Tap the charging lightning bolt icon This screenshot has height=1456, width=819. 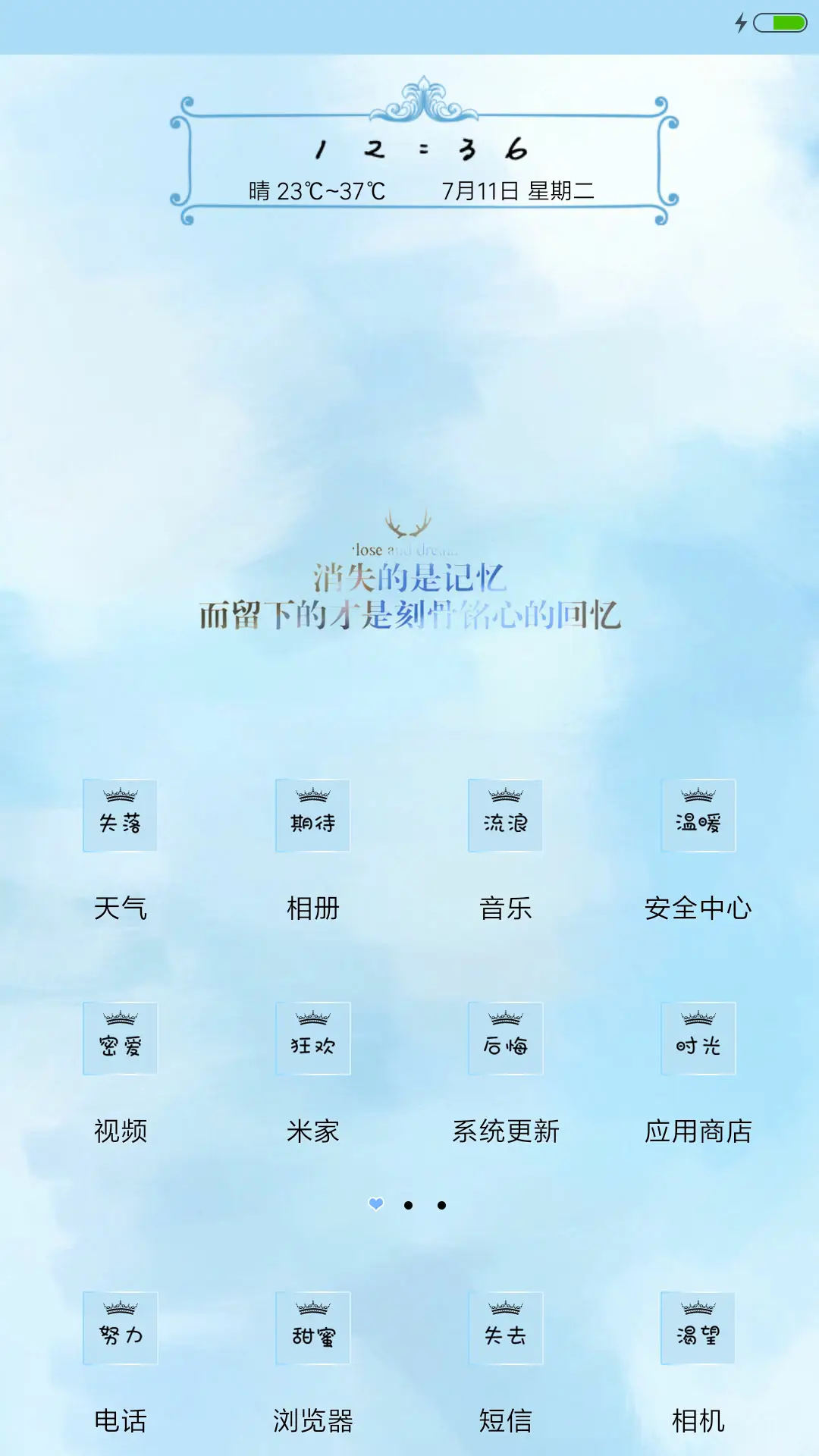tap(742, 23)
